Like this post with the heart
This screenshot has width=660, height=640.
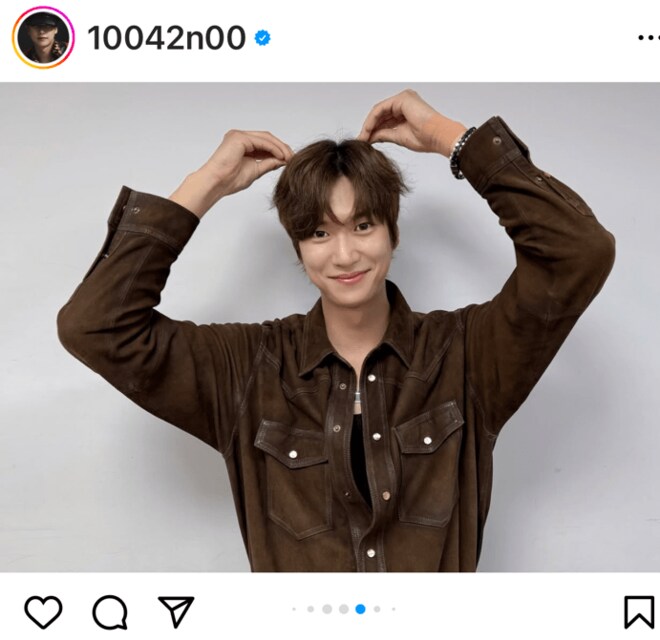tap(43, 611)
